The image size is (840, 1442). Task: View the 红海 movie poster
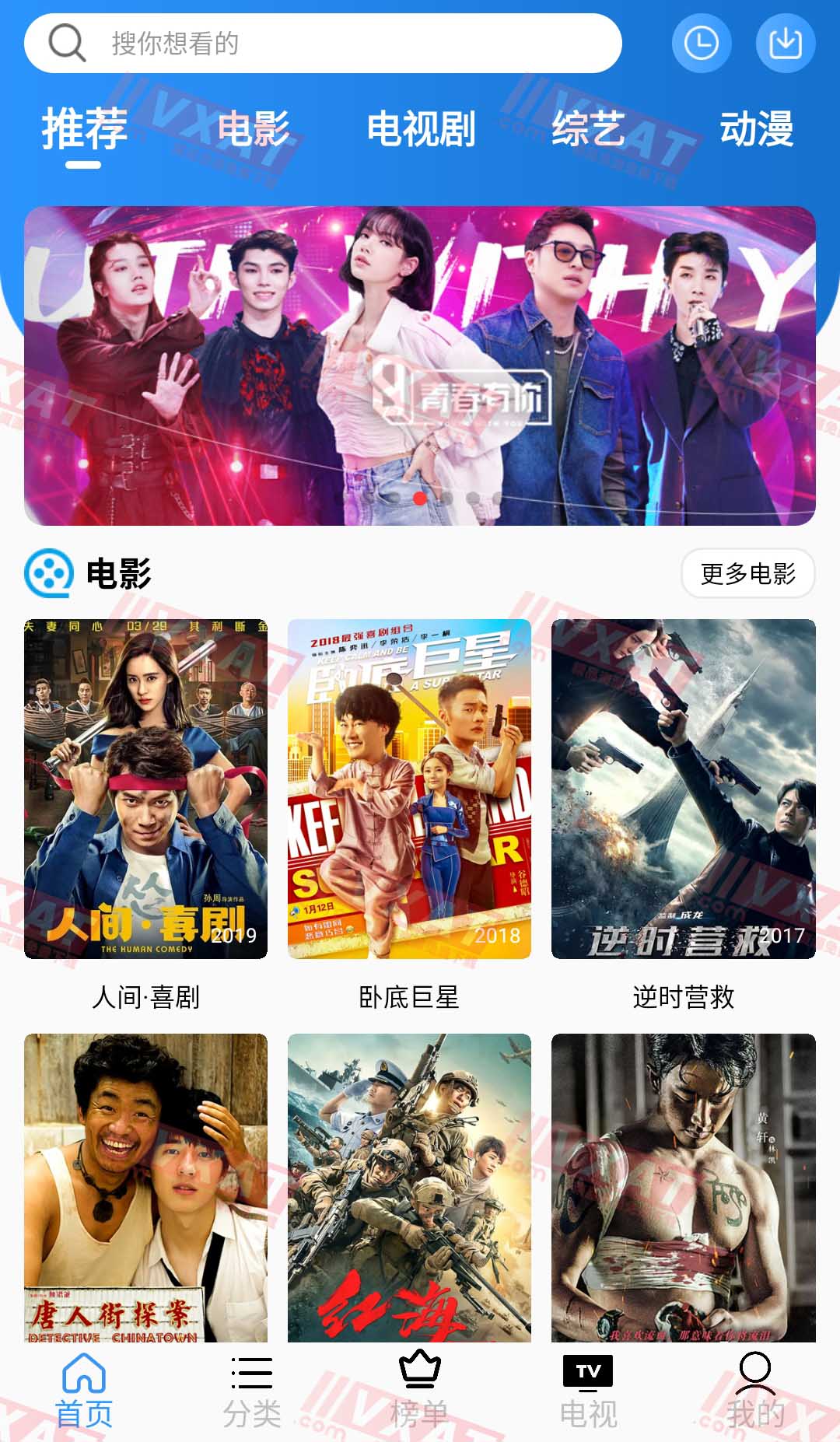coord(409,1187)
